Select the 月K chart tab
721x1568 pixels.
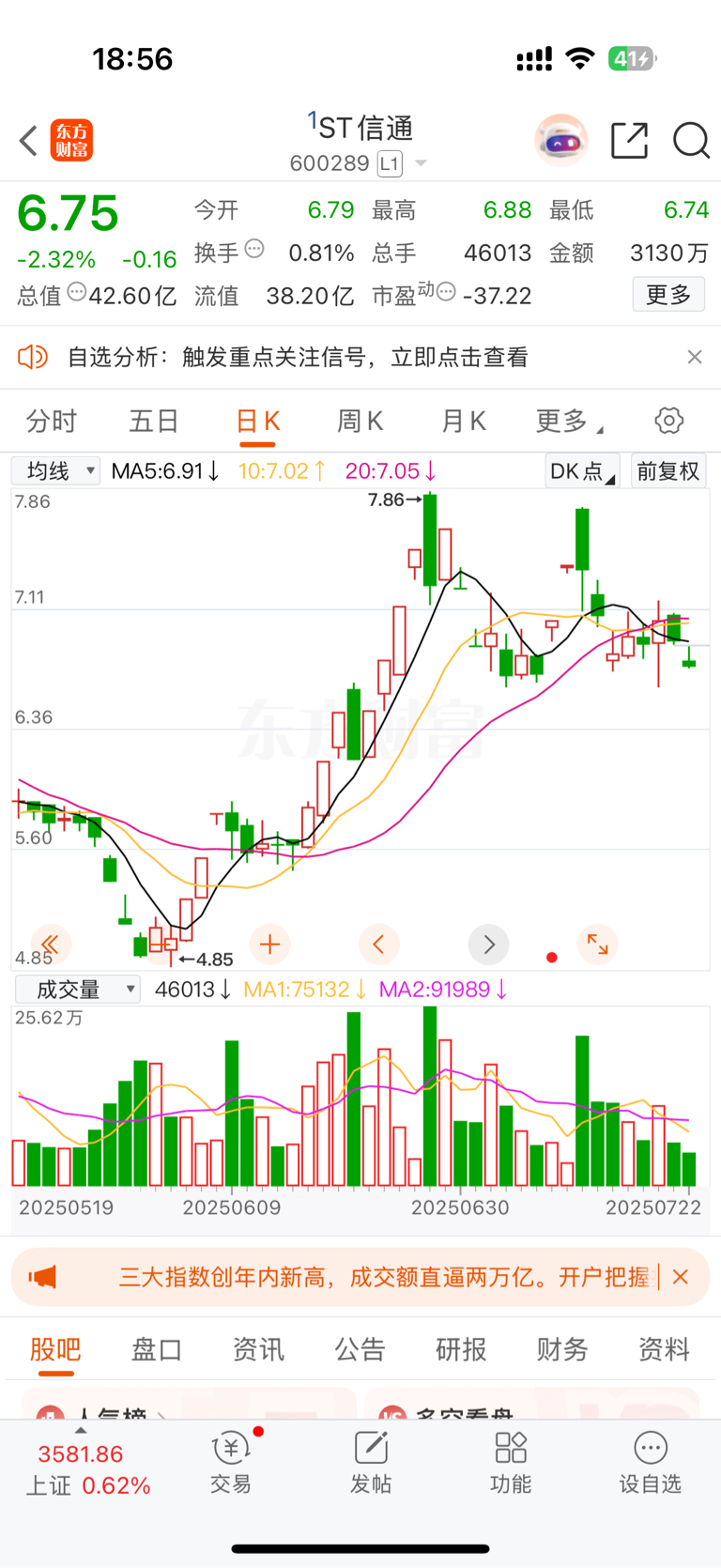(x=464, y=421)
